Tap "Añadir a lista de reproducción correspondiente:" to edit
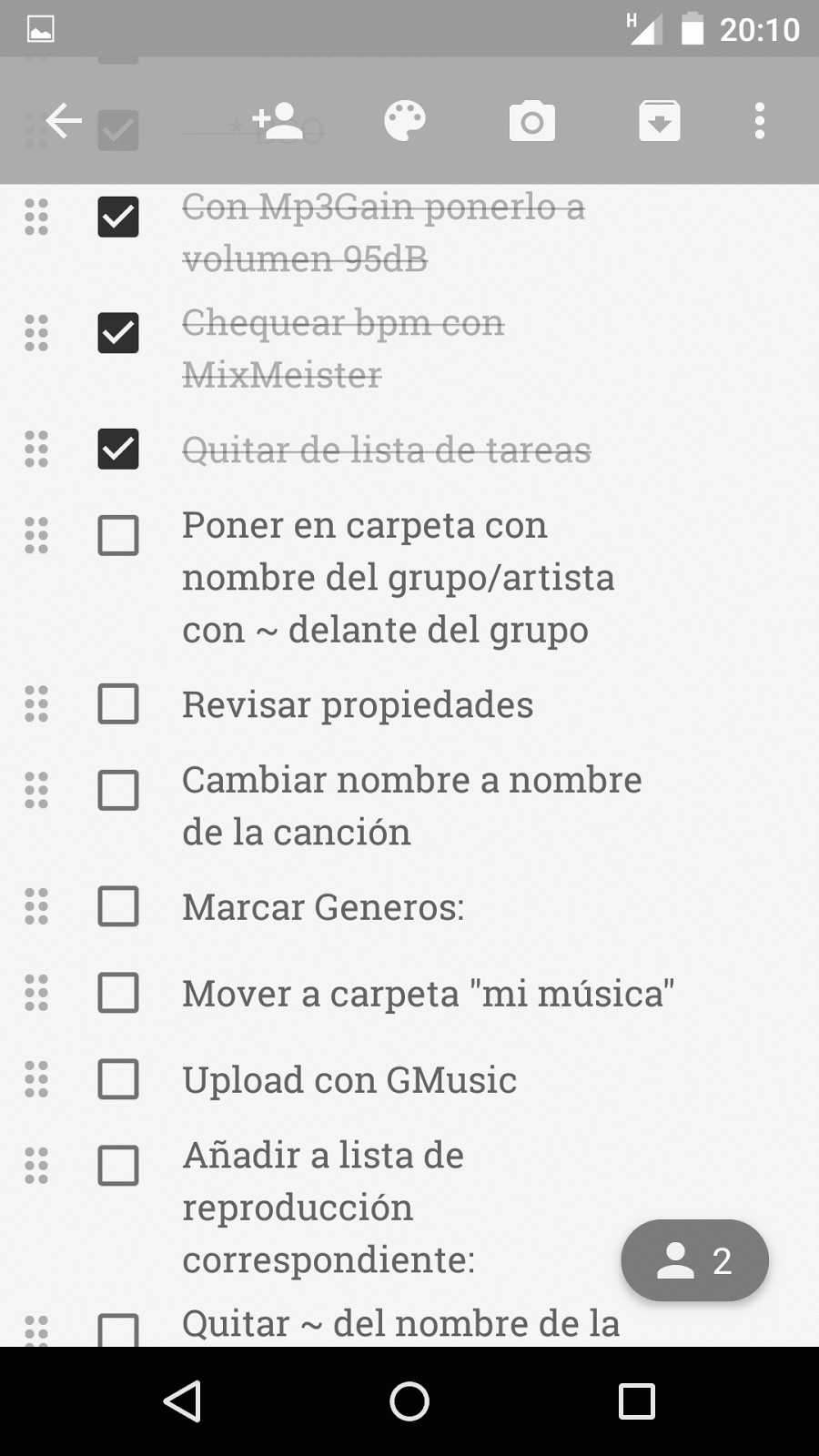Screen dimensions: 819x1456 (x=364, y=1207)
